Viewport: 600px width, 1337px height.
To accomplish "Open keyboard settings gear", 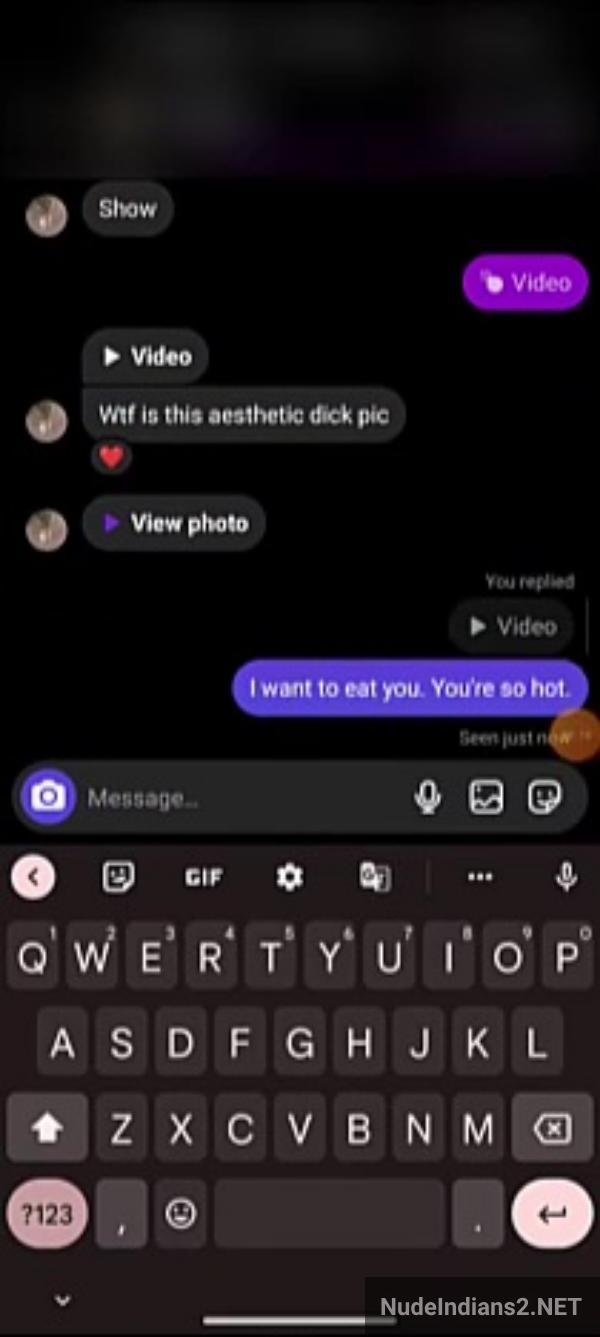I will [289, 878].
